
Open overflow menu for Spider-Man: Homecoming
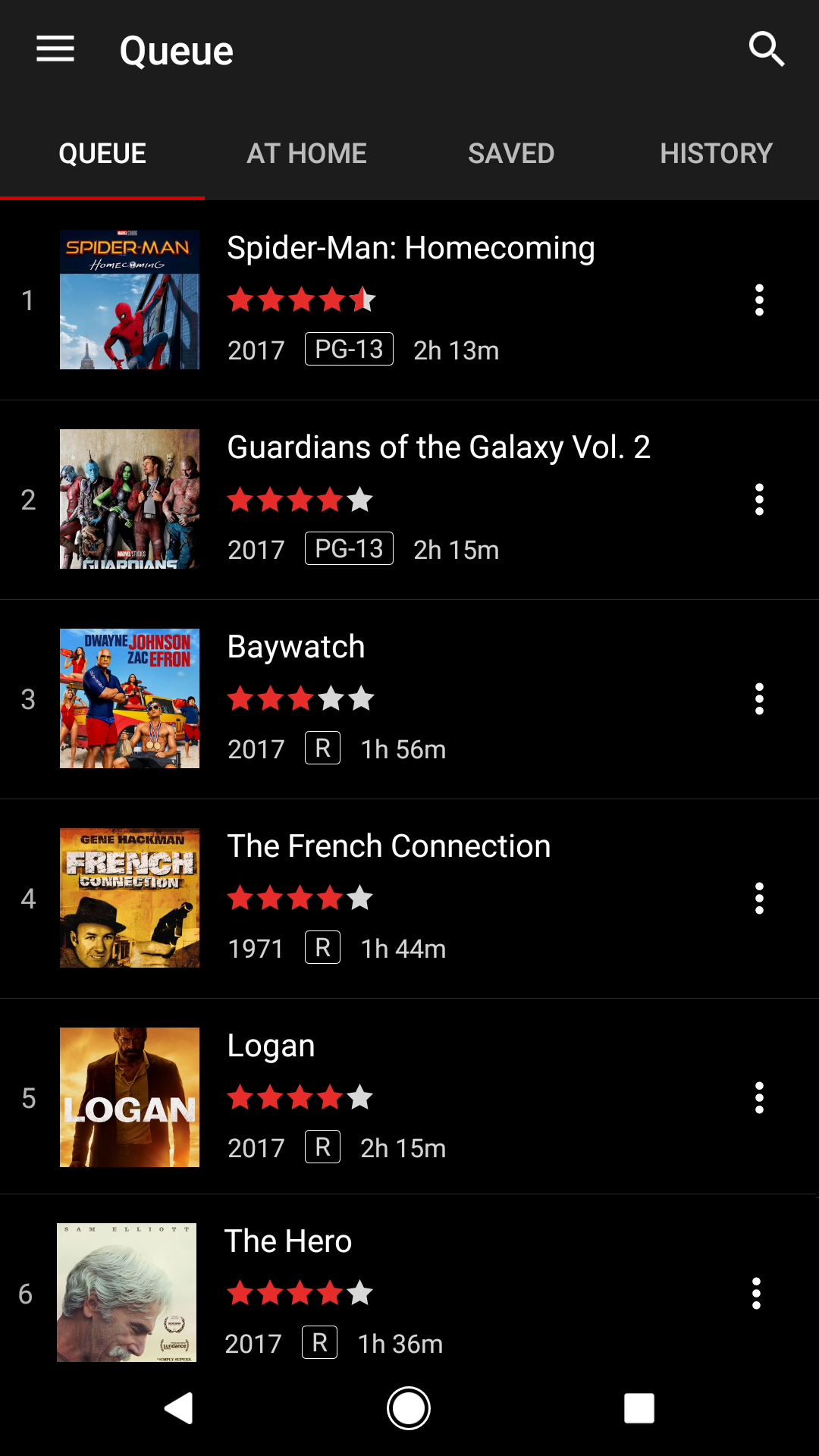[x=759, y=300]
